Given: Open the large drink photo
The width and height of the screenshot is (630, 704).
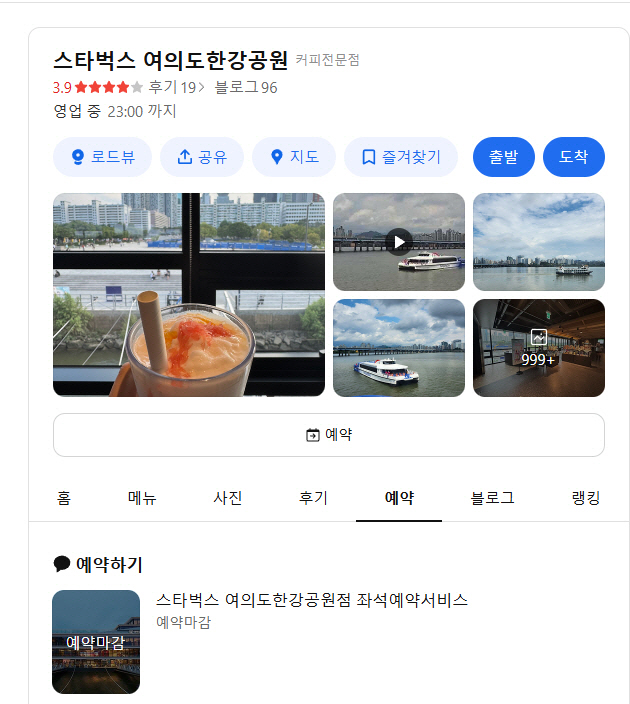Looking at the screenshot, I should point(189,295).
